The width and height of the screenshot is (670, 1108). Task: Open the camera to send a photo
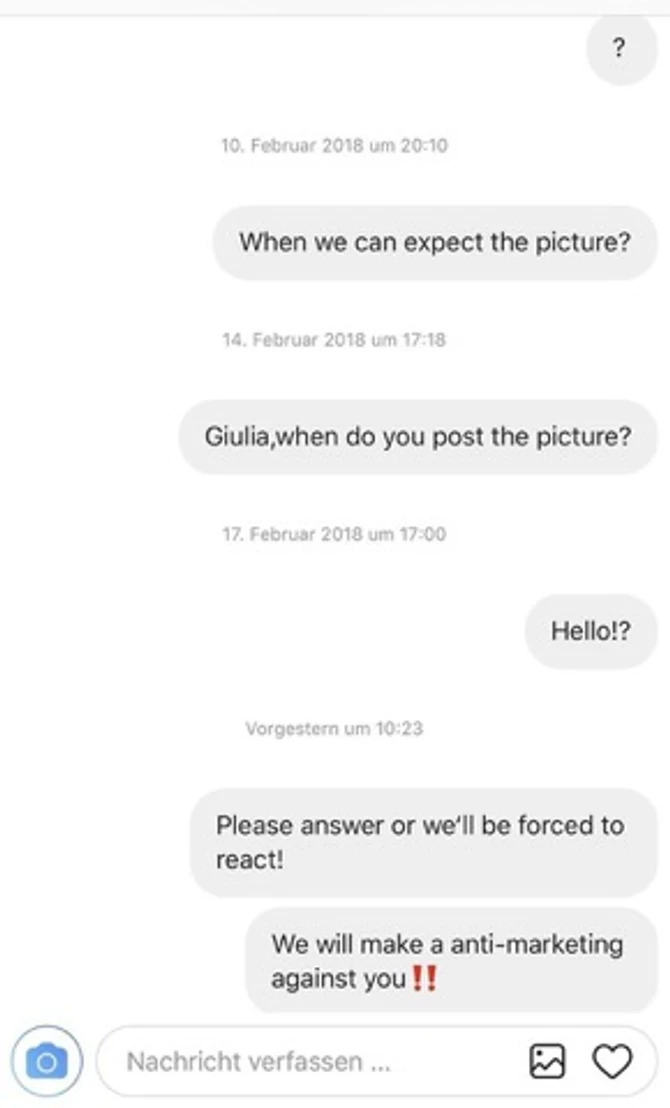pos(46,1061)
